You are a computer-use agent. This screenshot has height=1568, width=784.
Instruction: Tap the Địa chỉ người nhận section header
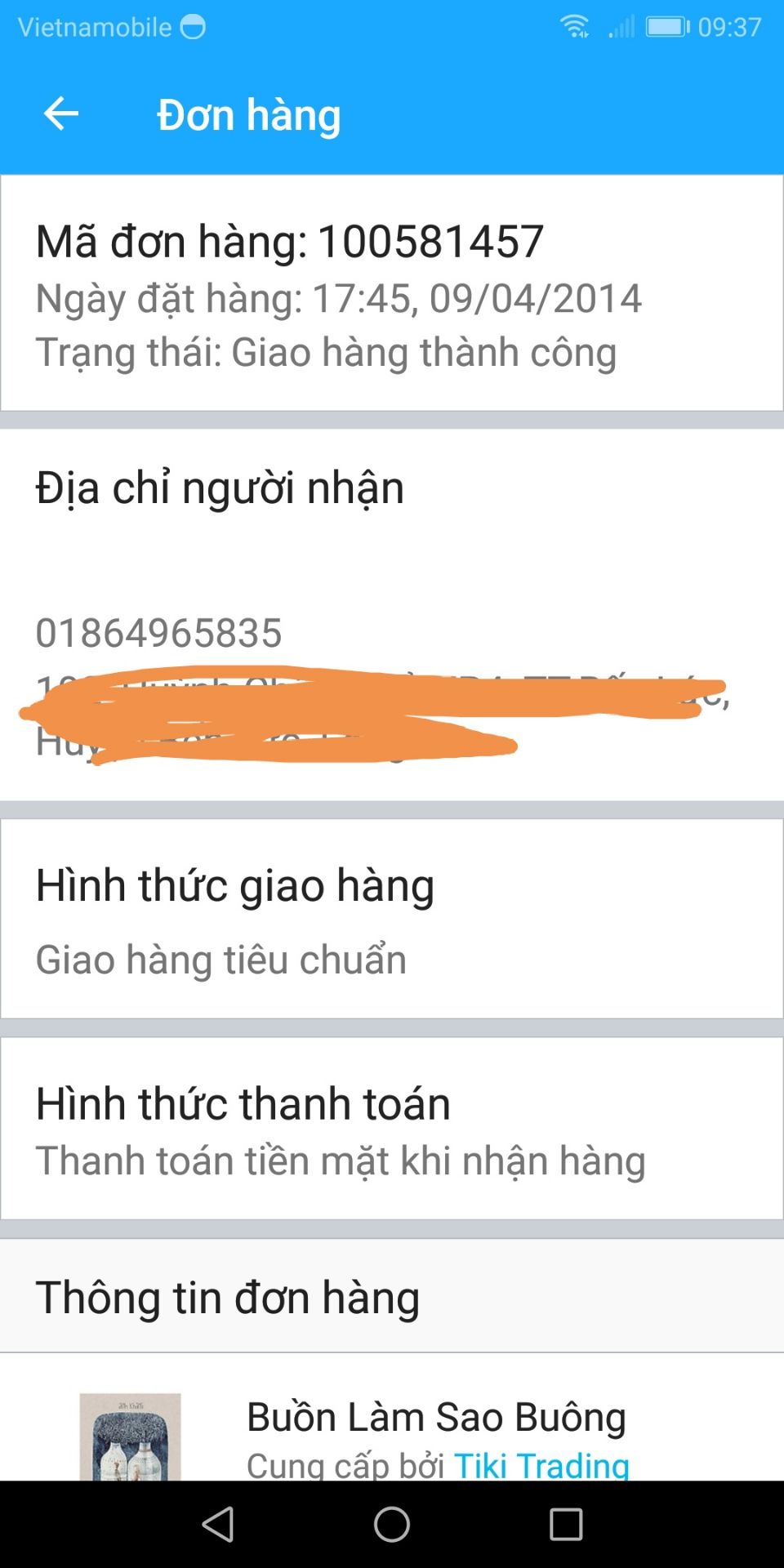tap(219, 486)
